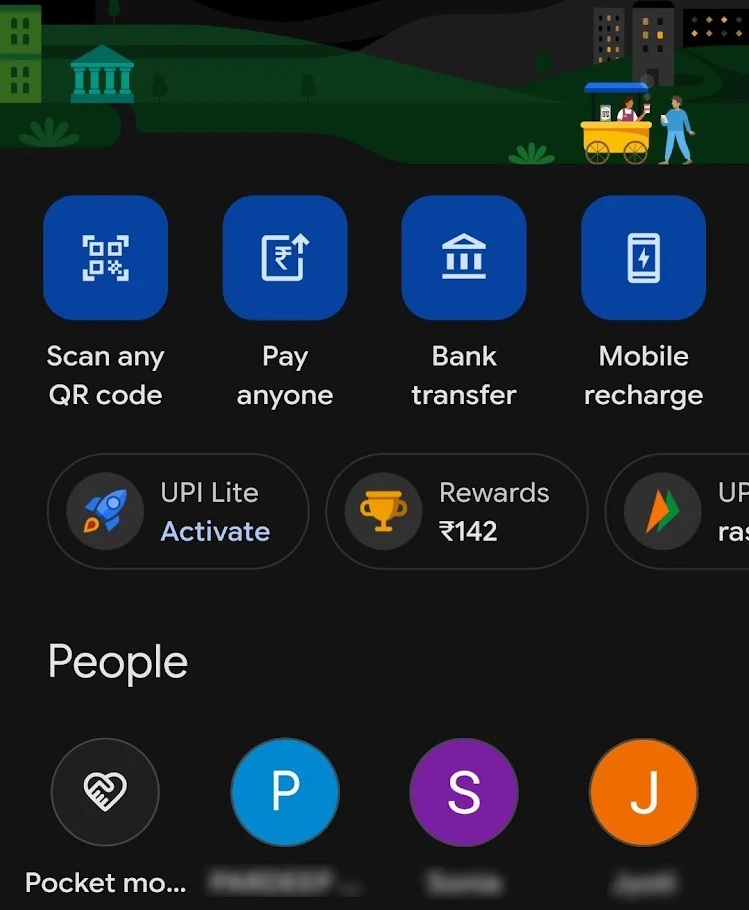Tap Pay anyone shortcut
The image size is (749, 910).
[x=285, y=258]
